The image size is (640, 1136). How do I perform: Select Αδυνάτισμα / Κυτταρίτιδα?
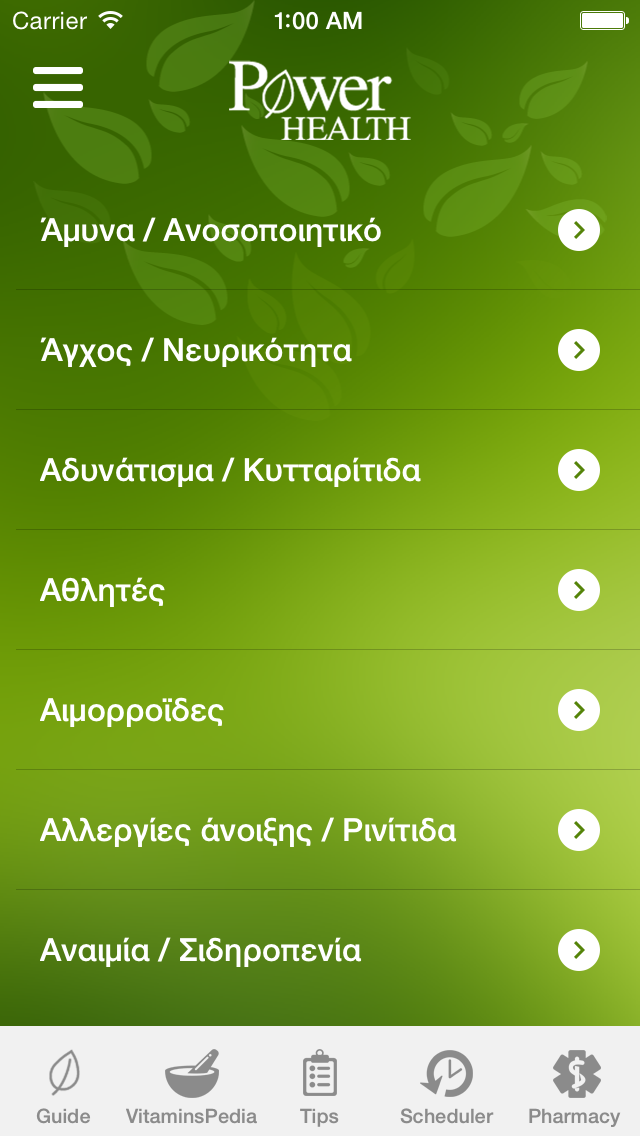320,470
